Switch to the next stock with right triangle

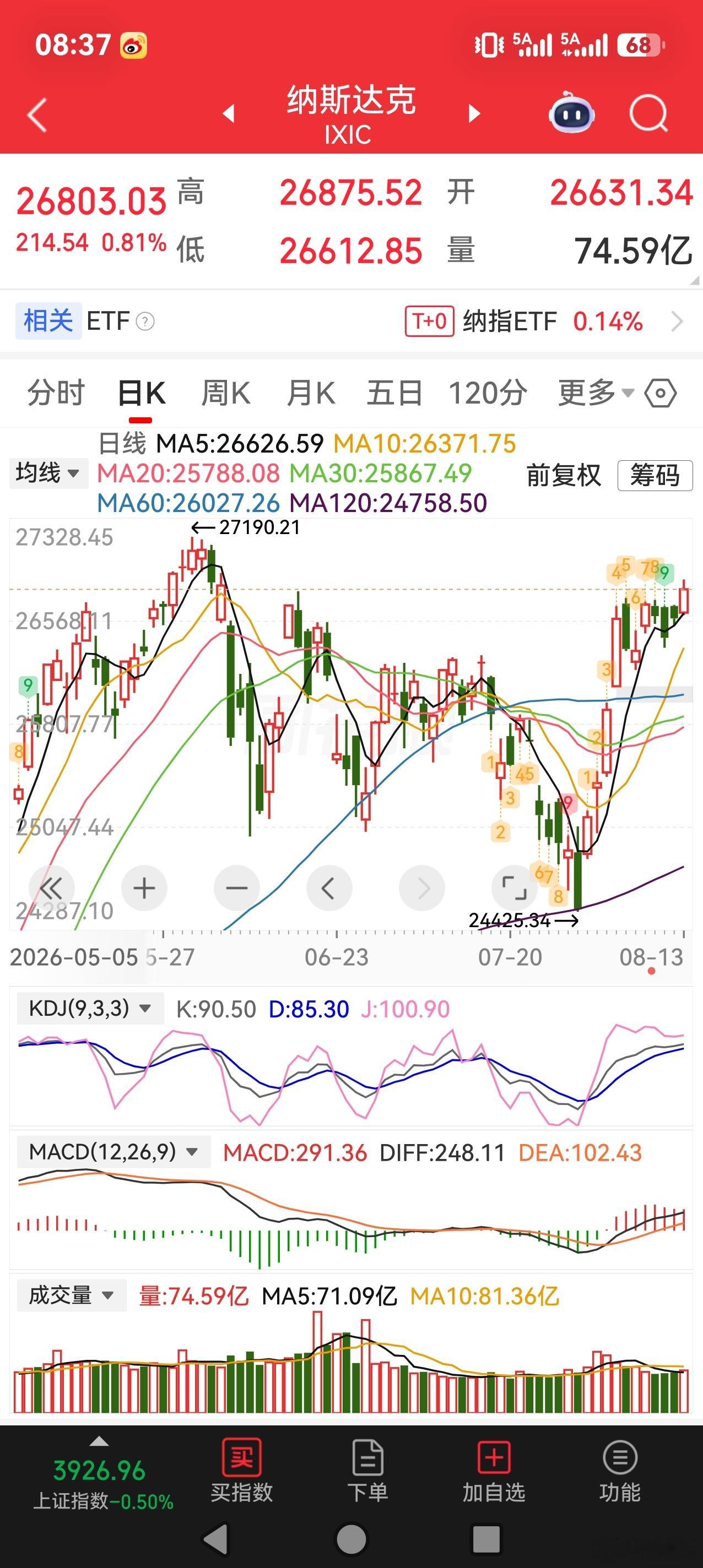point(474,113)
